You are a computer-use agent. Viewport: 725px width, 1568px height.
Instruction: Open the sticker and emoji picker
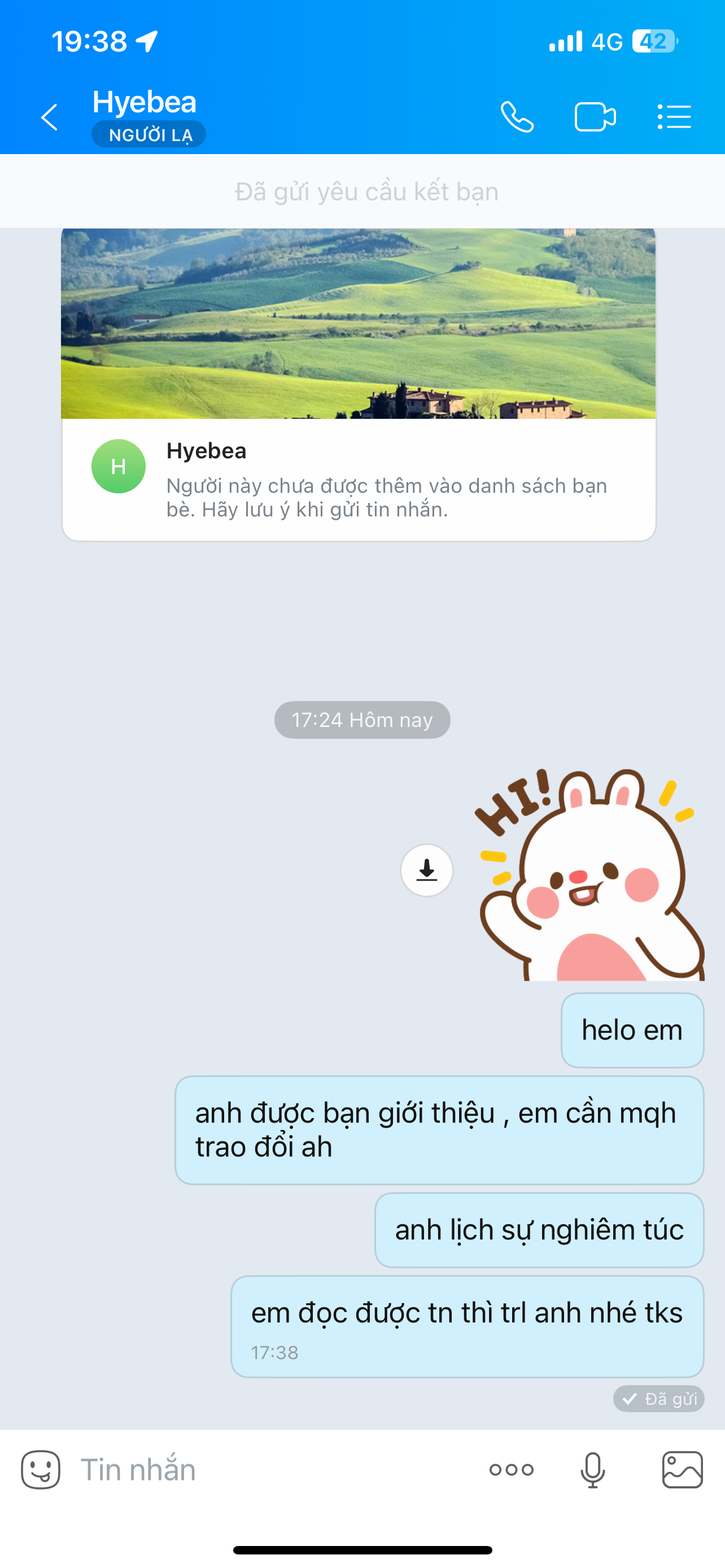(41, 1469)
